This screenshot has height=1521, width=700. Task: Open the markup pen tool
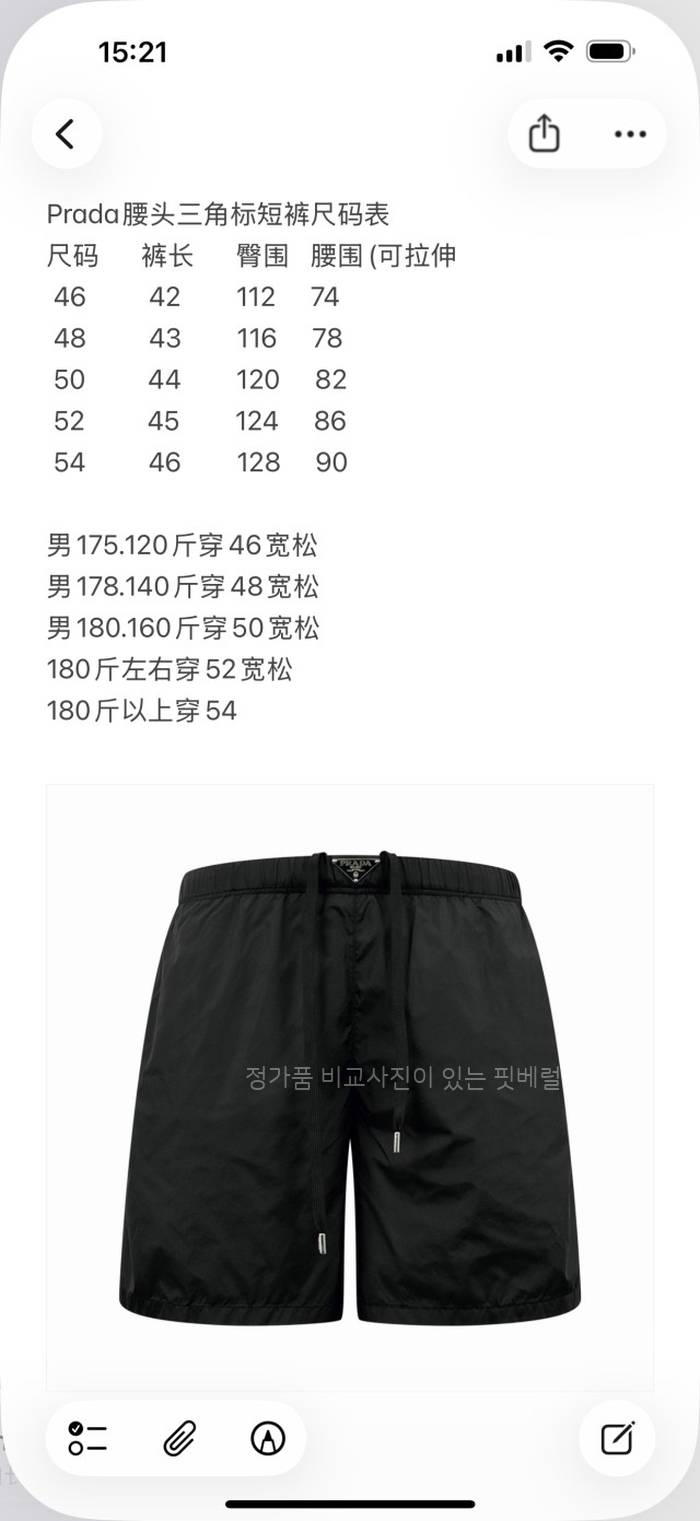point(267,1438)
